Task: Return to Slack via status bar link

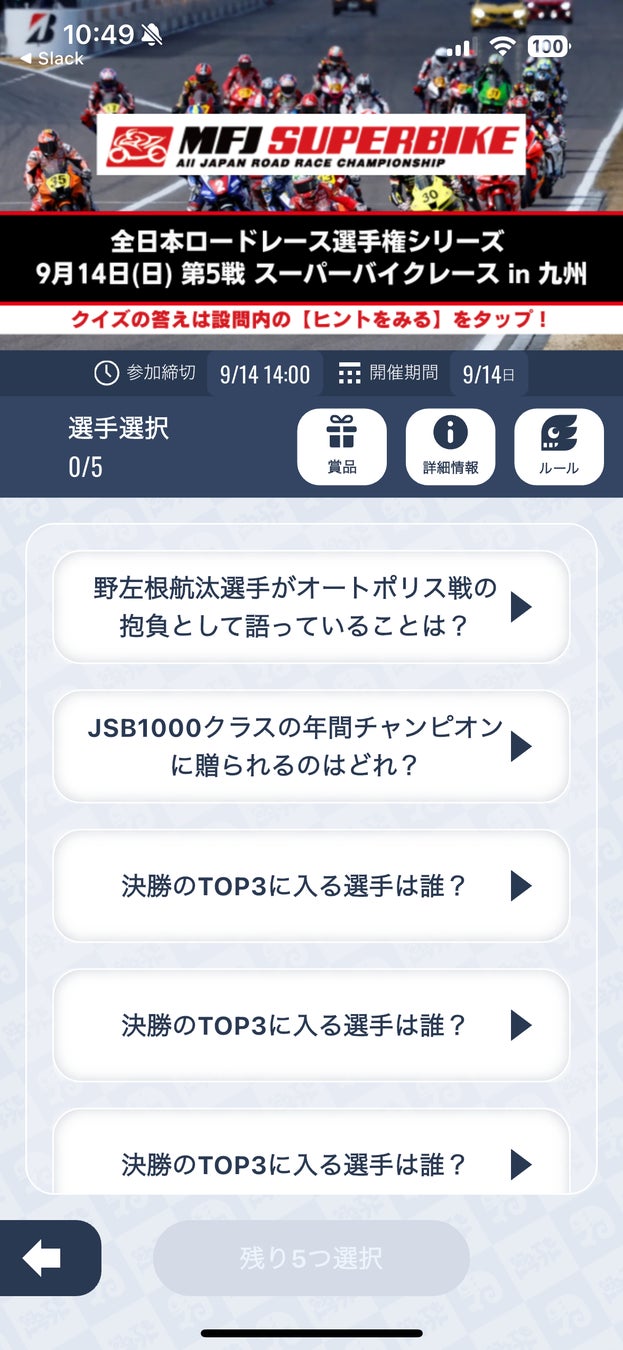Action: tap(52, 59)
